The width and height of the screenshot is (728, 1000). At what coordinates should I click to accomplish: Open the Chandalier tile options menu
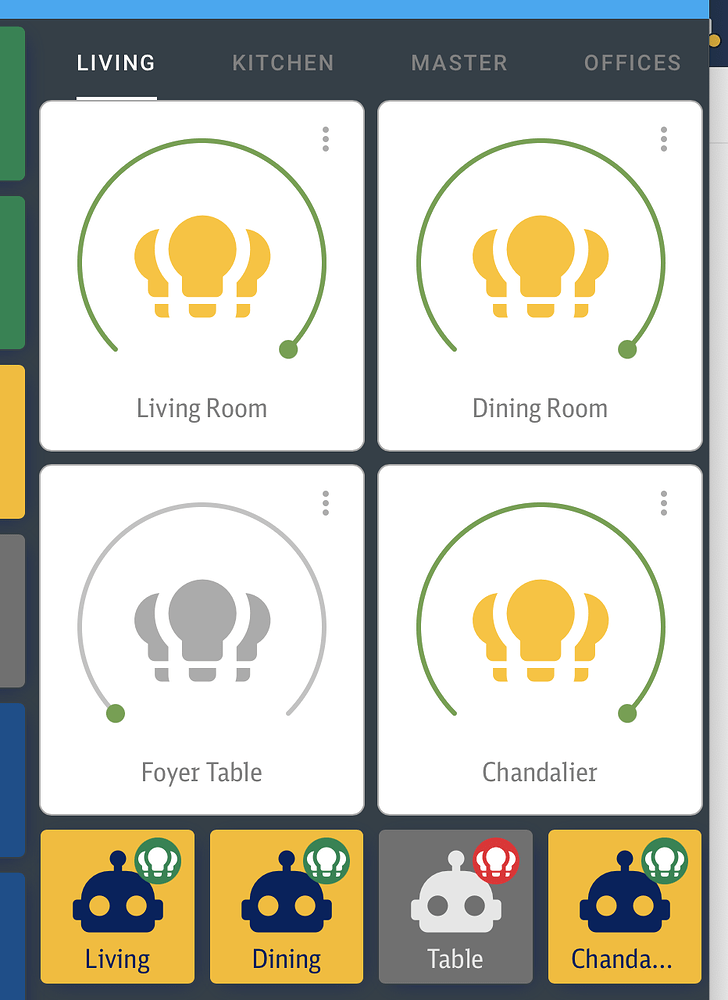[663, 503]
